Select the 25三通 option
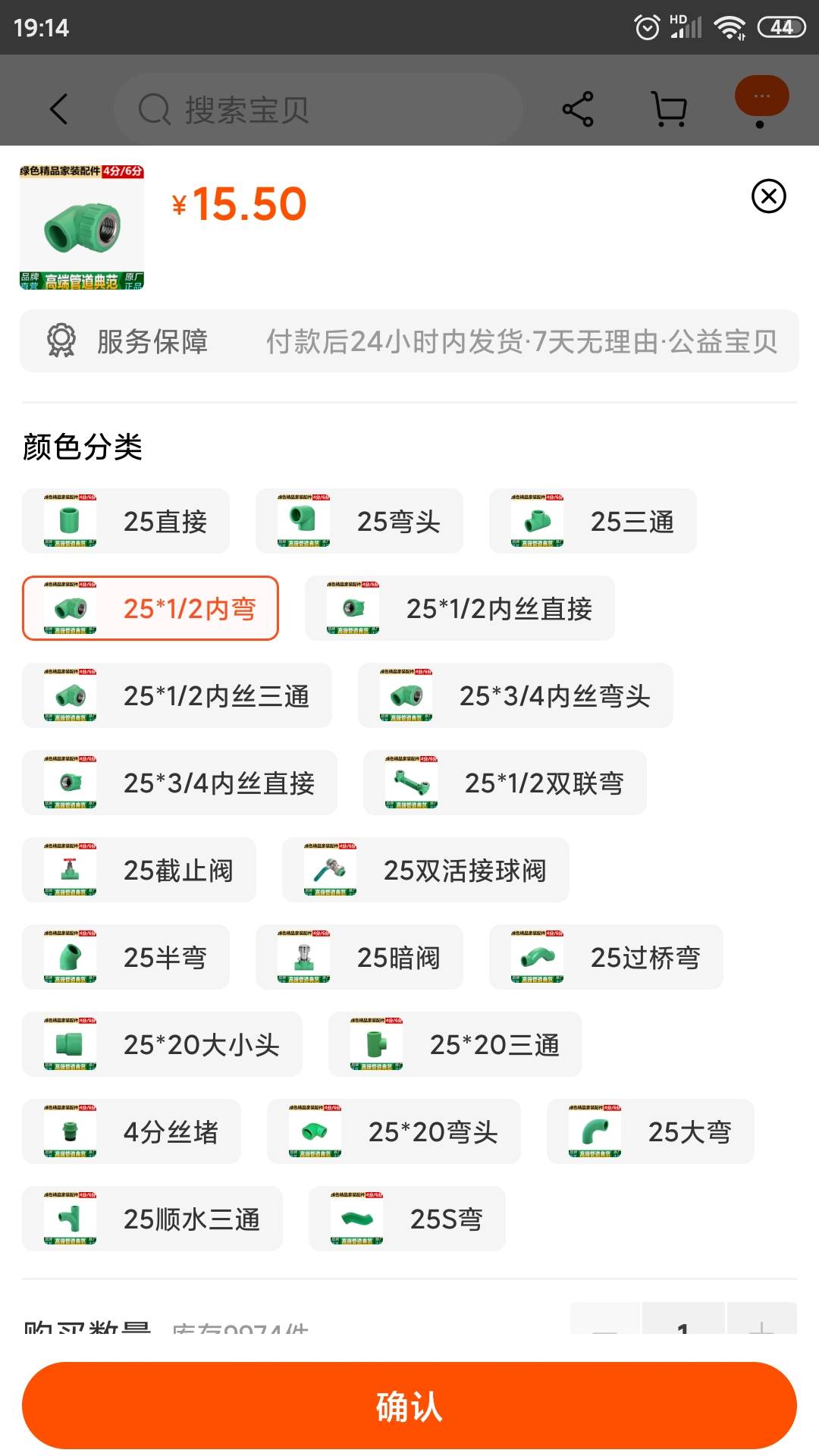819x1456 pixels. [x=593, y=521]
